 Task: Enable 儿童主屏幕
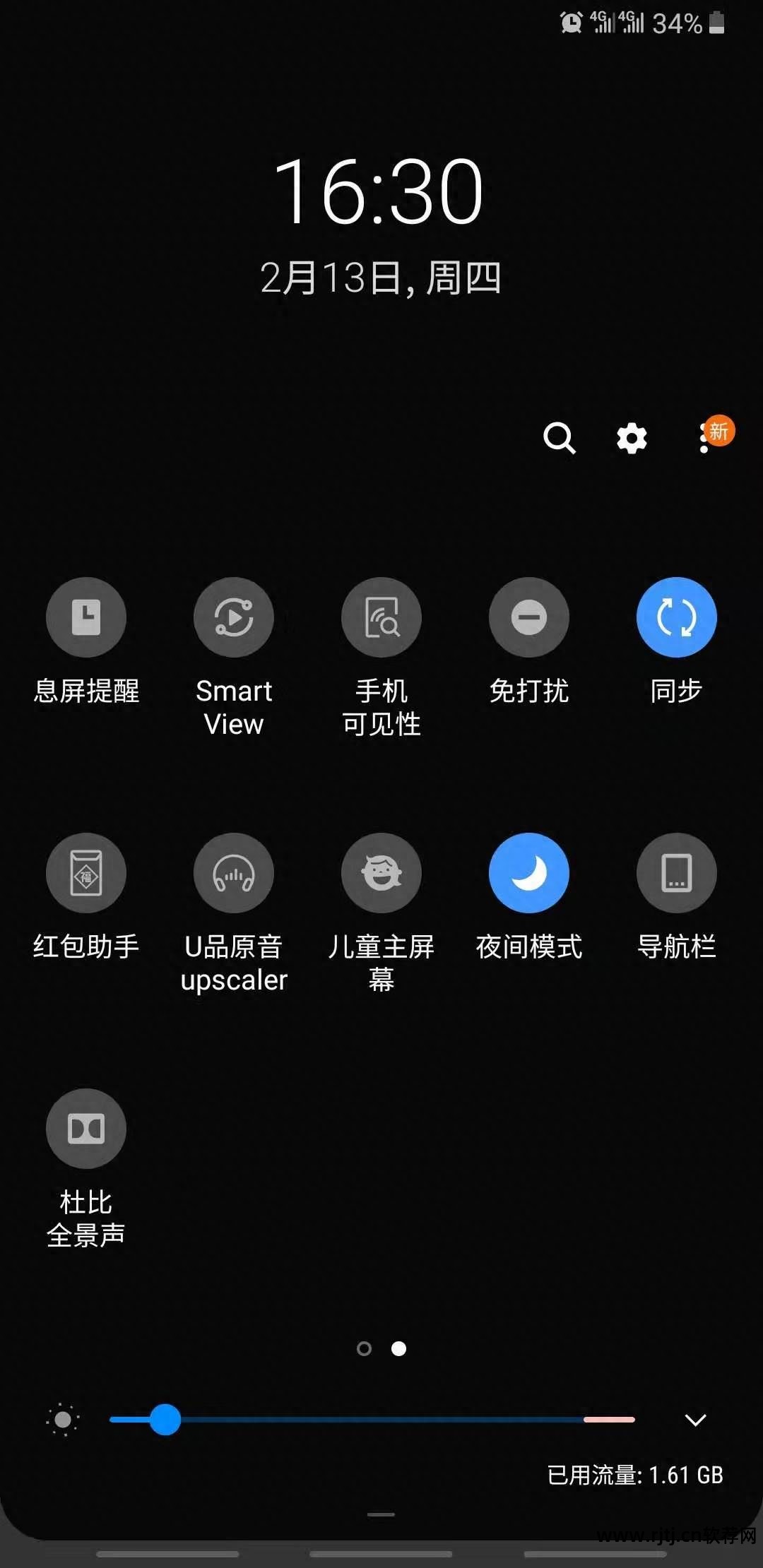click(x=381, y=874)
